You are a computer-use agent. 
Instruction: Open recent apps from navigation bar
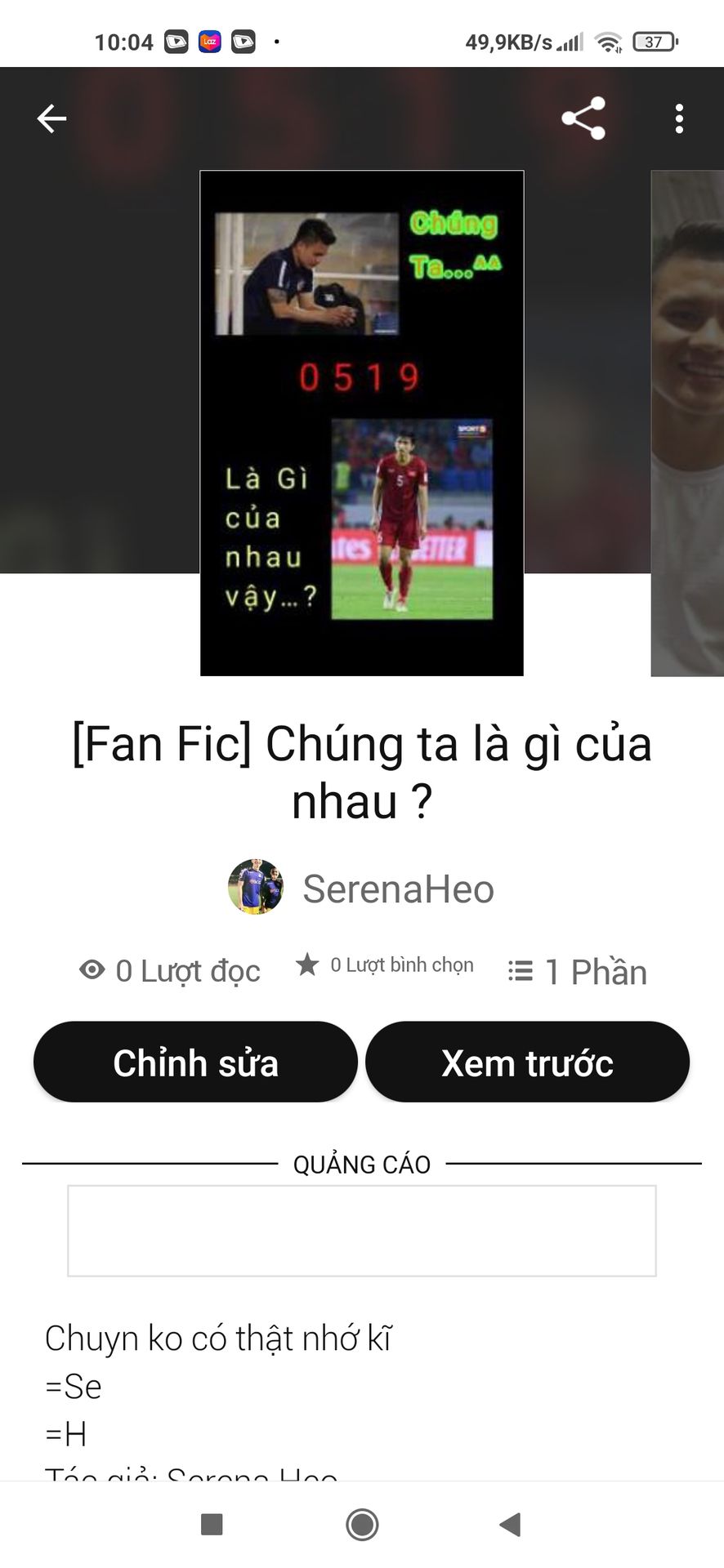click(212, 1524)
